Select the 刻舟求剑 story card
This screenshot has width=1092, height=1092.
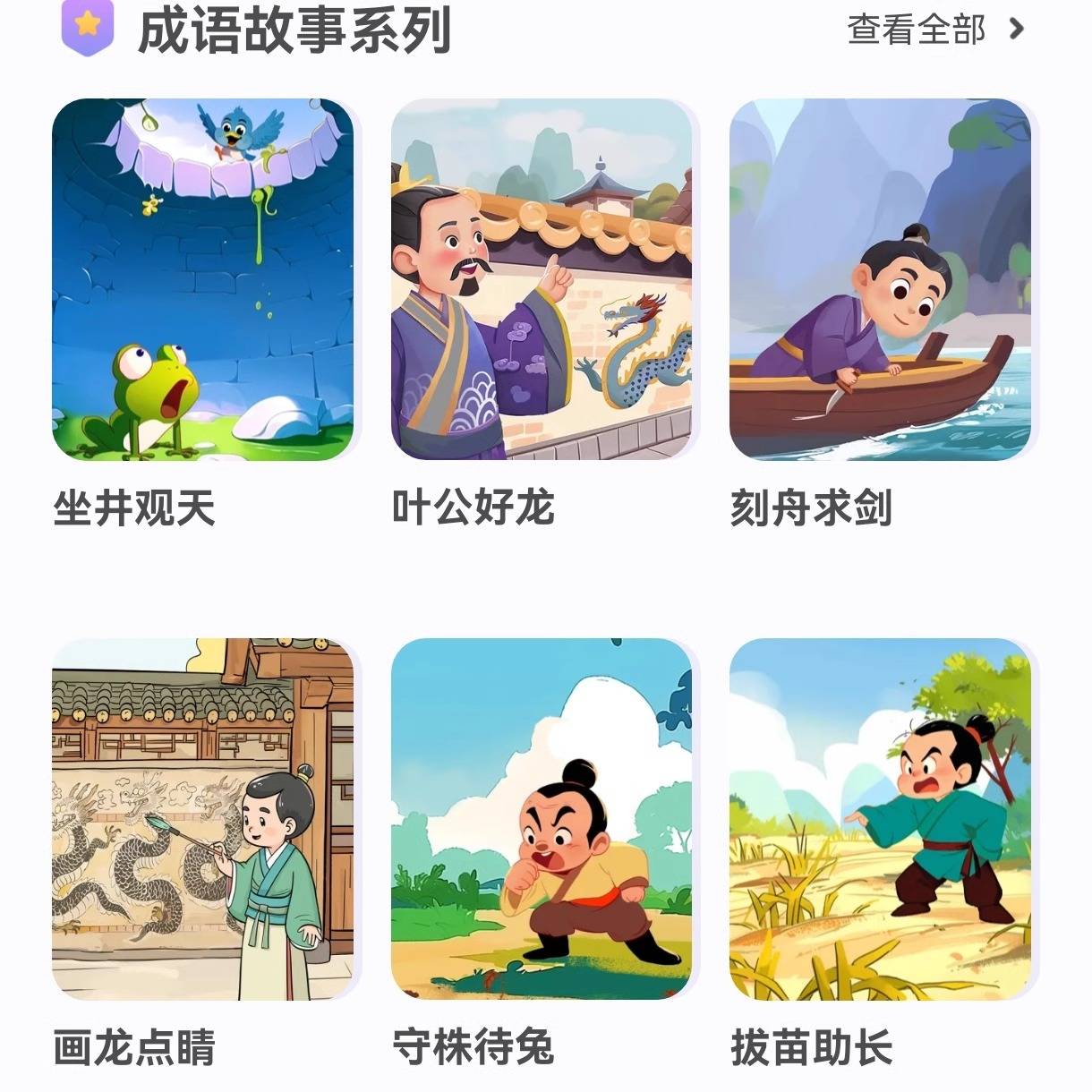(x=880, y=279)
